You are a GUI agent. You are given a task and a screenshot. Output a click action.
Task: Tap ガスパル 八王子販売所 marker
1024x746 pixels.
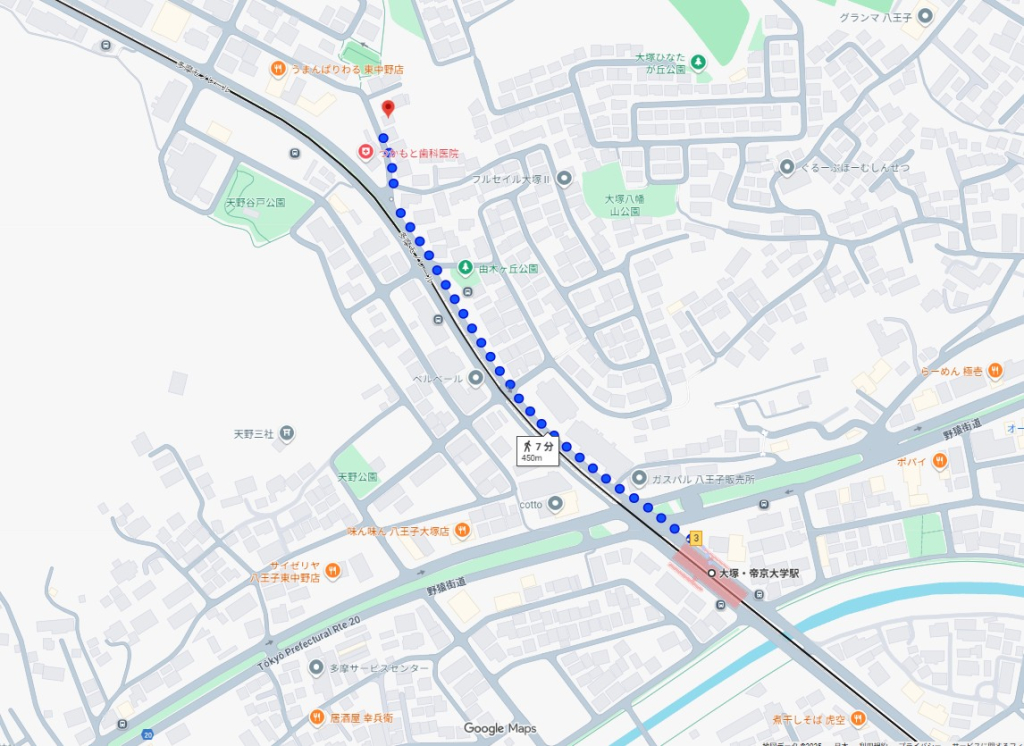click(x=640, y=479)
